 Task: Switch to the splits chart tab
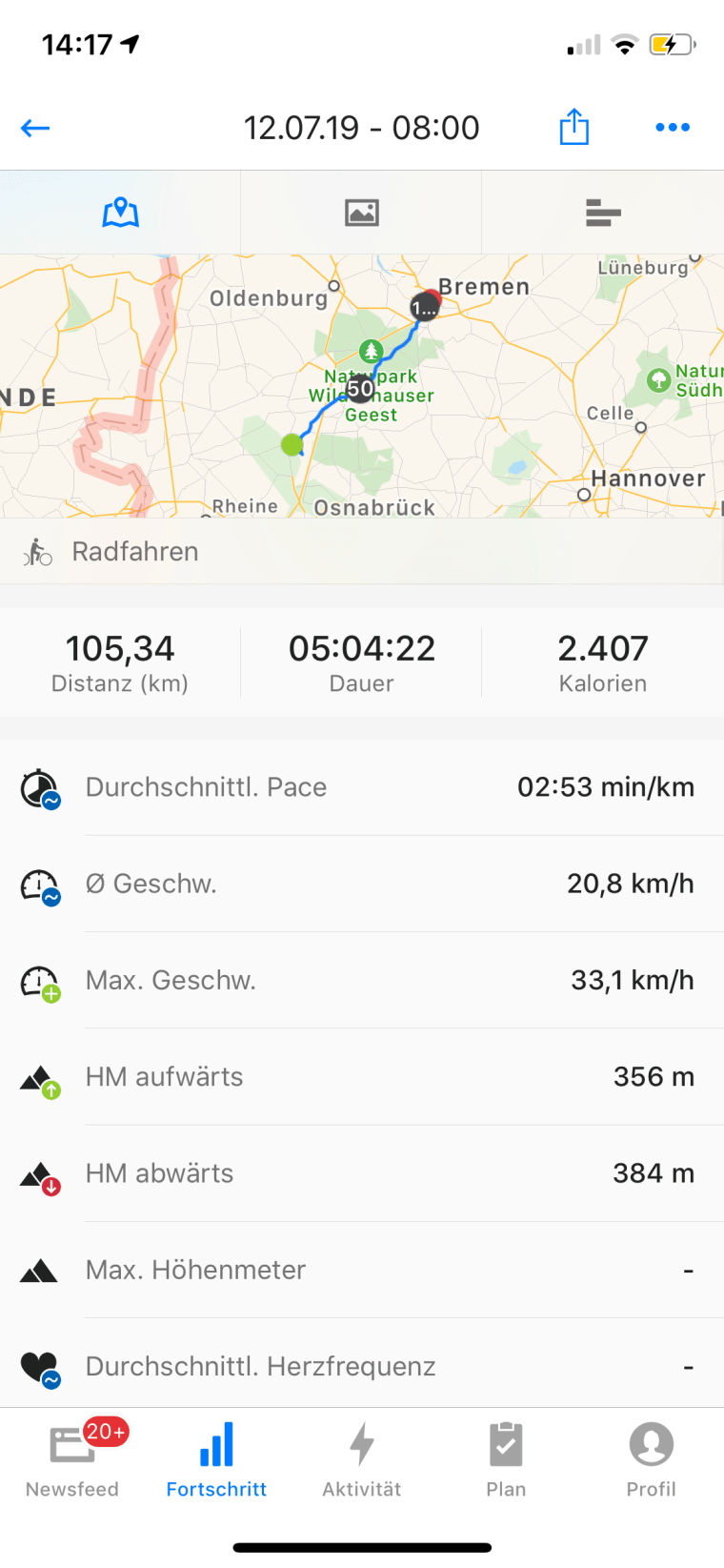tap(603, 212)
